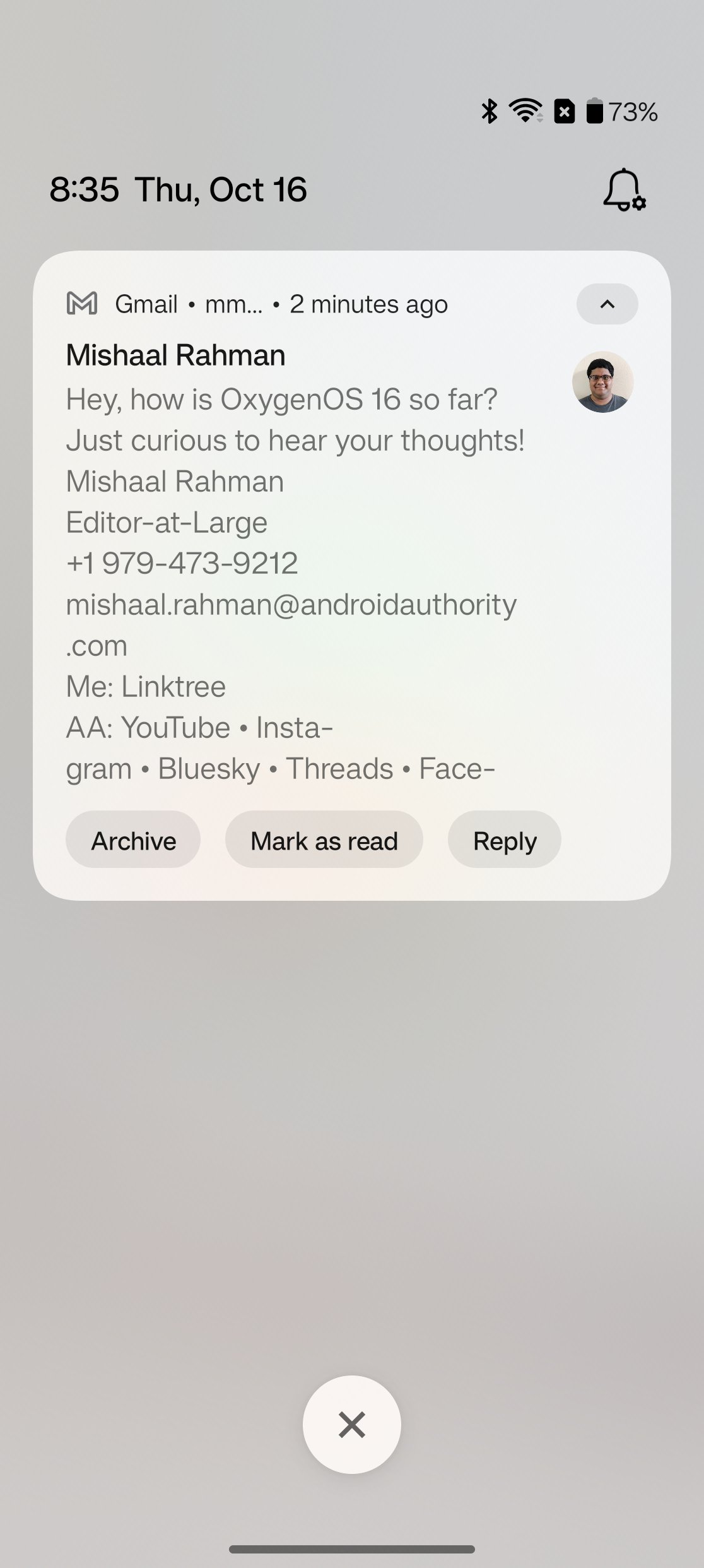Collapse the Gmail notification
Image resolution: width=704 pixels, height=1568 pixels.
[x=607, y=304]
